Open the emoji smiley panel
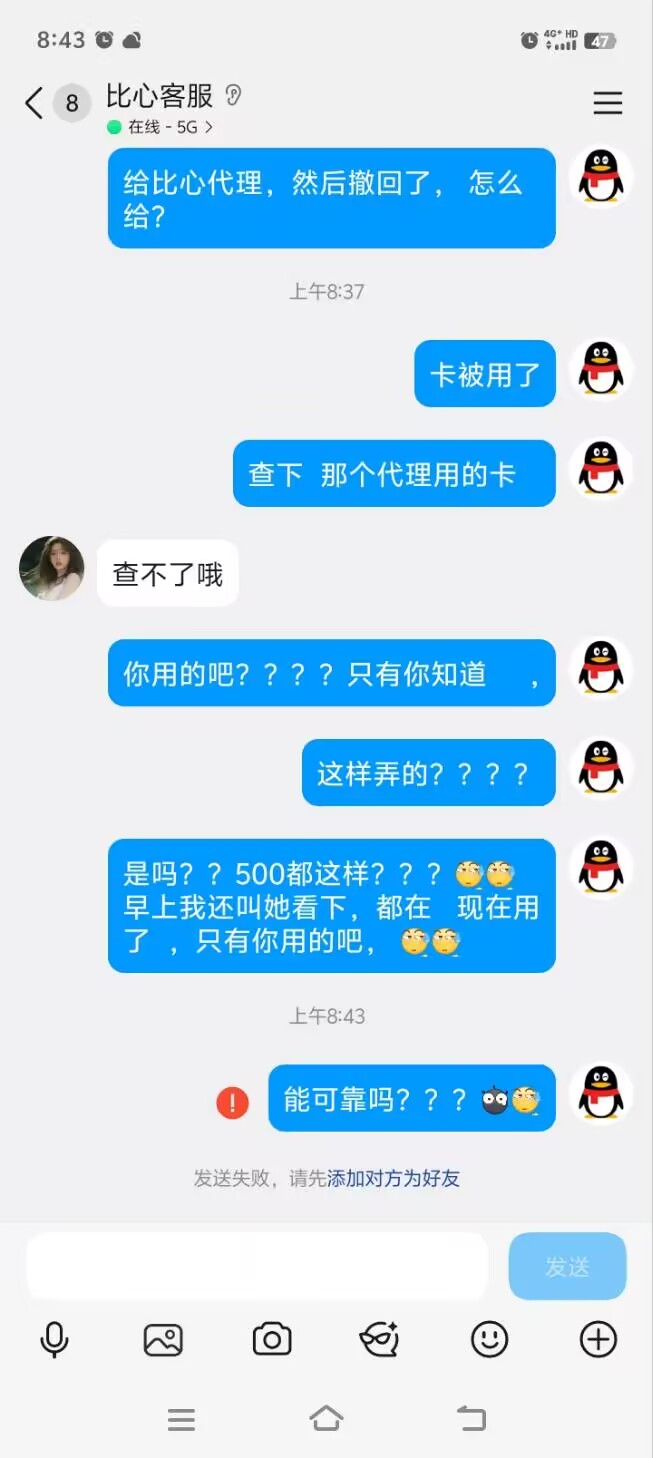This screenshot has height=1458, width=653. pos(489,1340)
